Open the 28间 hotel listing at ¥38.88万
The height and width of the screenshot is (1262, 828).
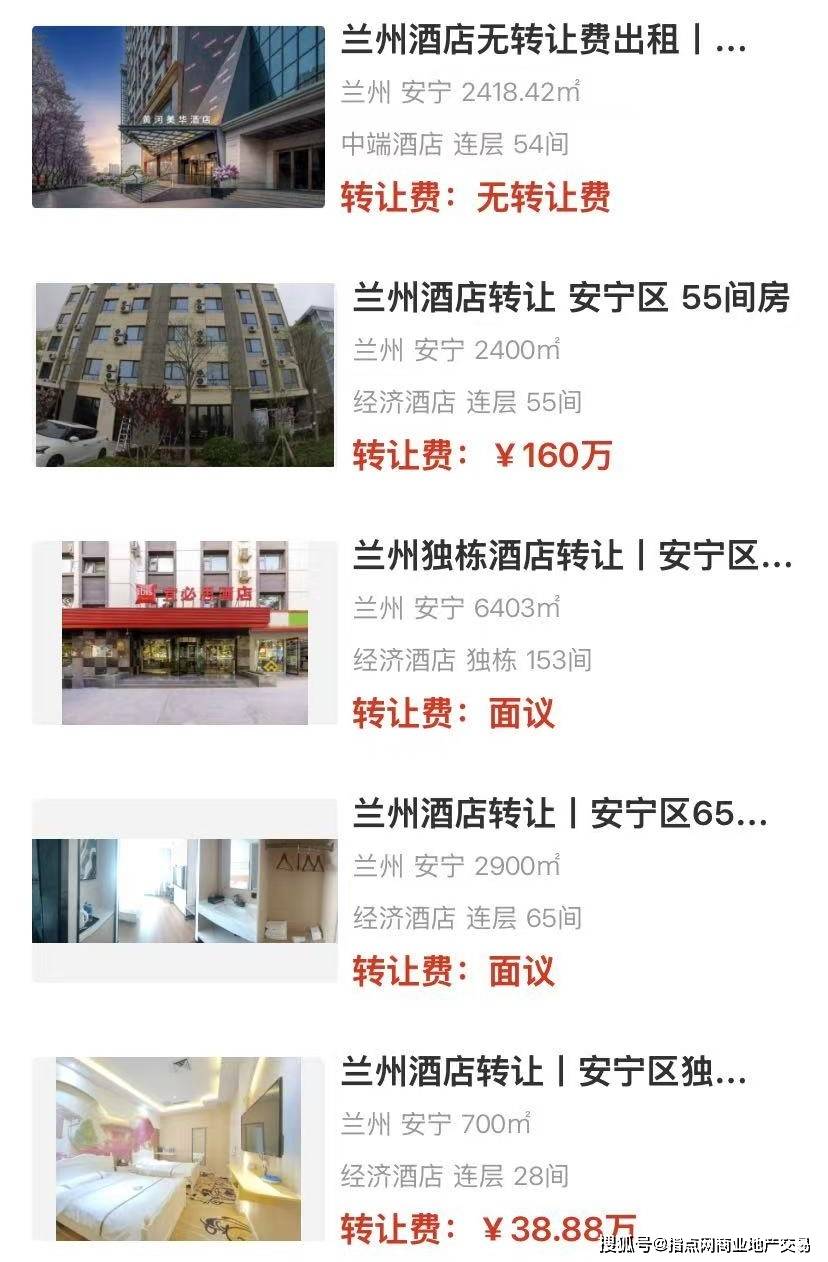(x=543, y=1072)
